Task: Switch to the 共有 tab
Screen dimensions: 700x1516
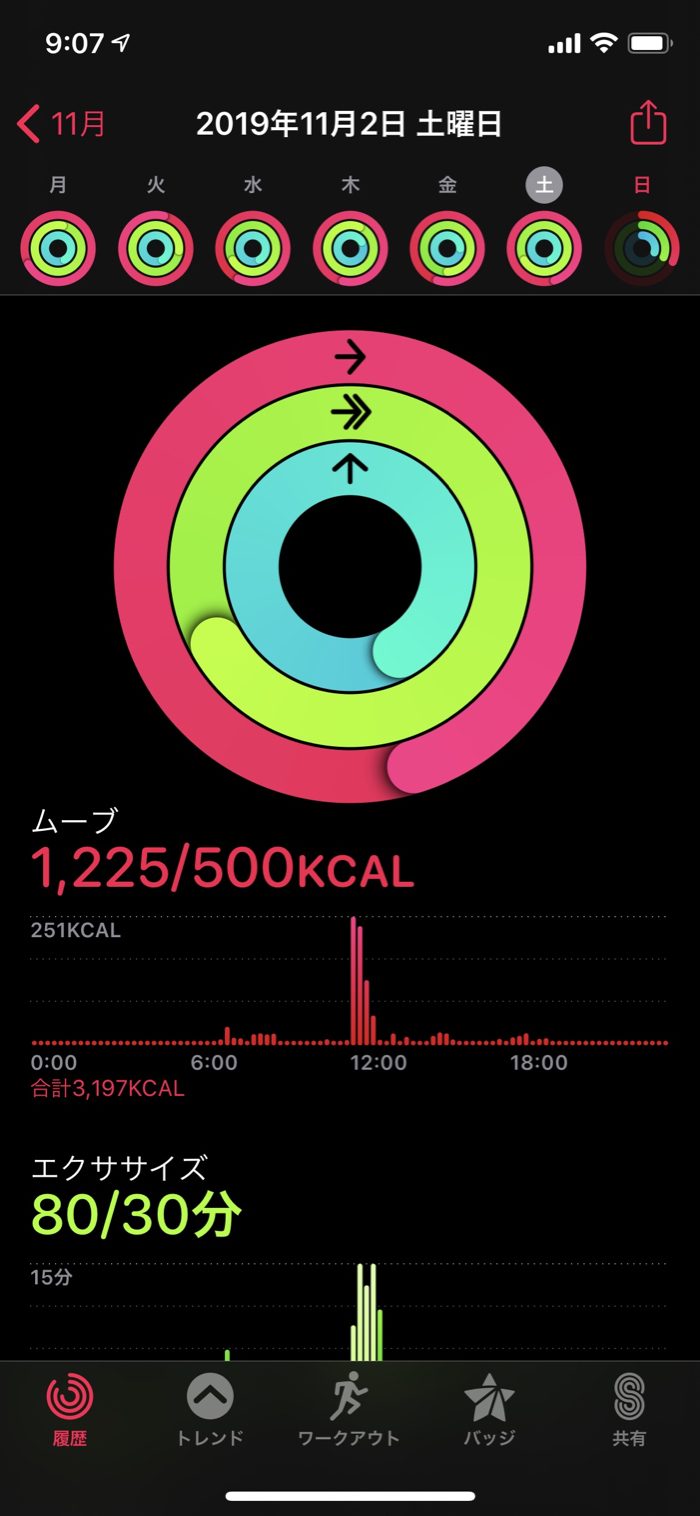Action: (629, 1410)
